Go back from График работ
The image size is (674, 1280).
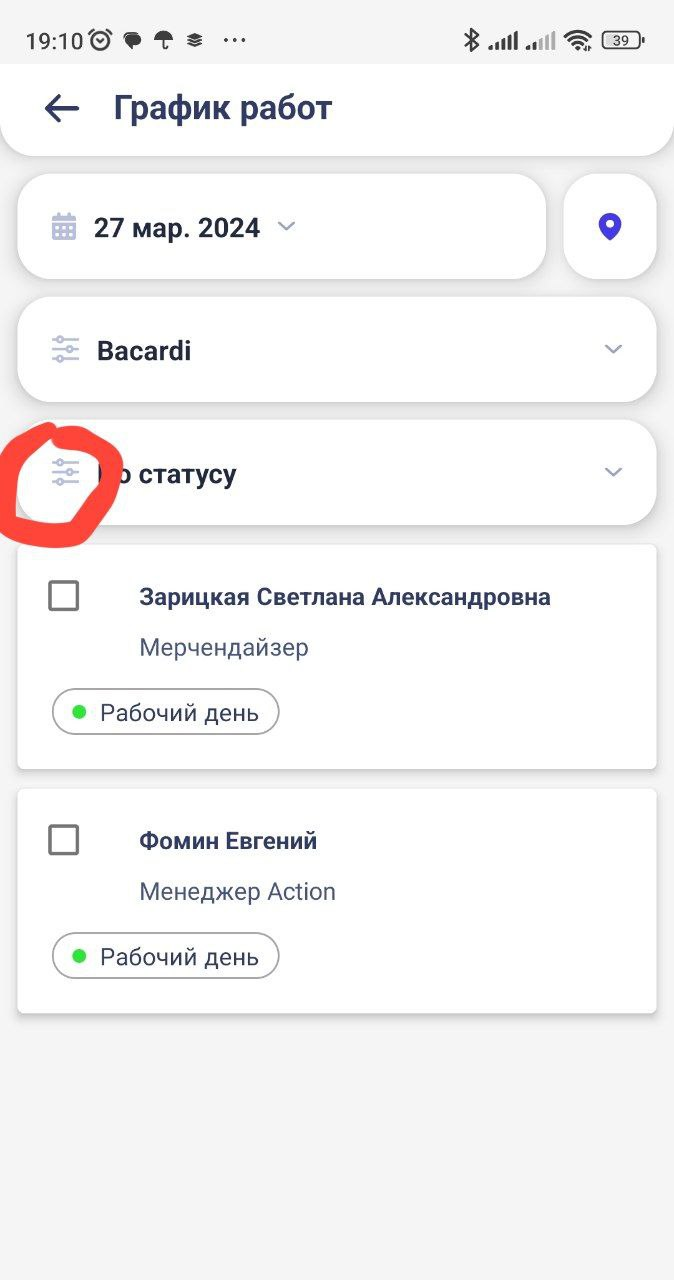tap(62, 108)
